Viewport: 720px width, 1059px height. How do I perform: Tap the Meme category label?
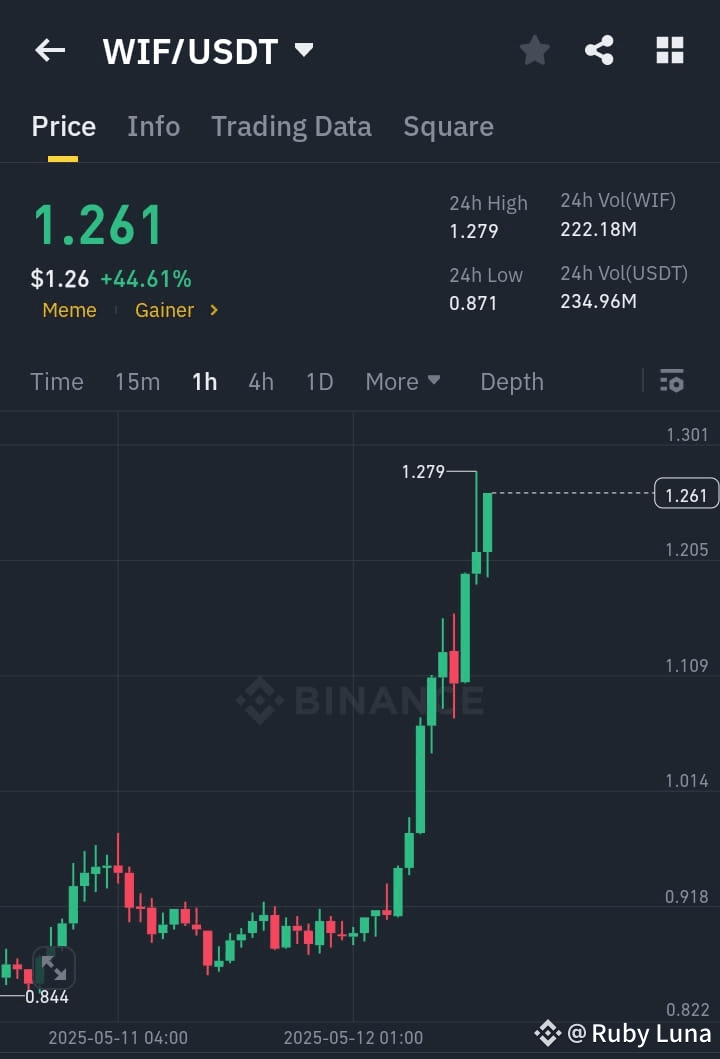click(x=68, y=310)
